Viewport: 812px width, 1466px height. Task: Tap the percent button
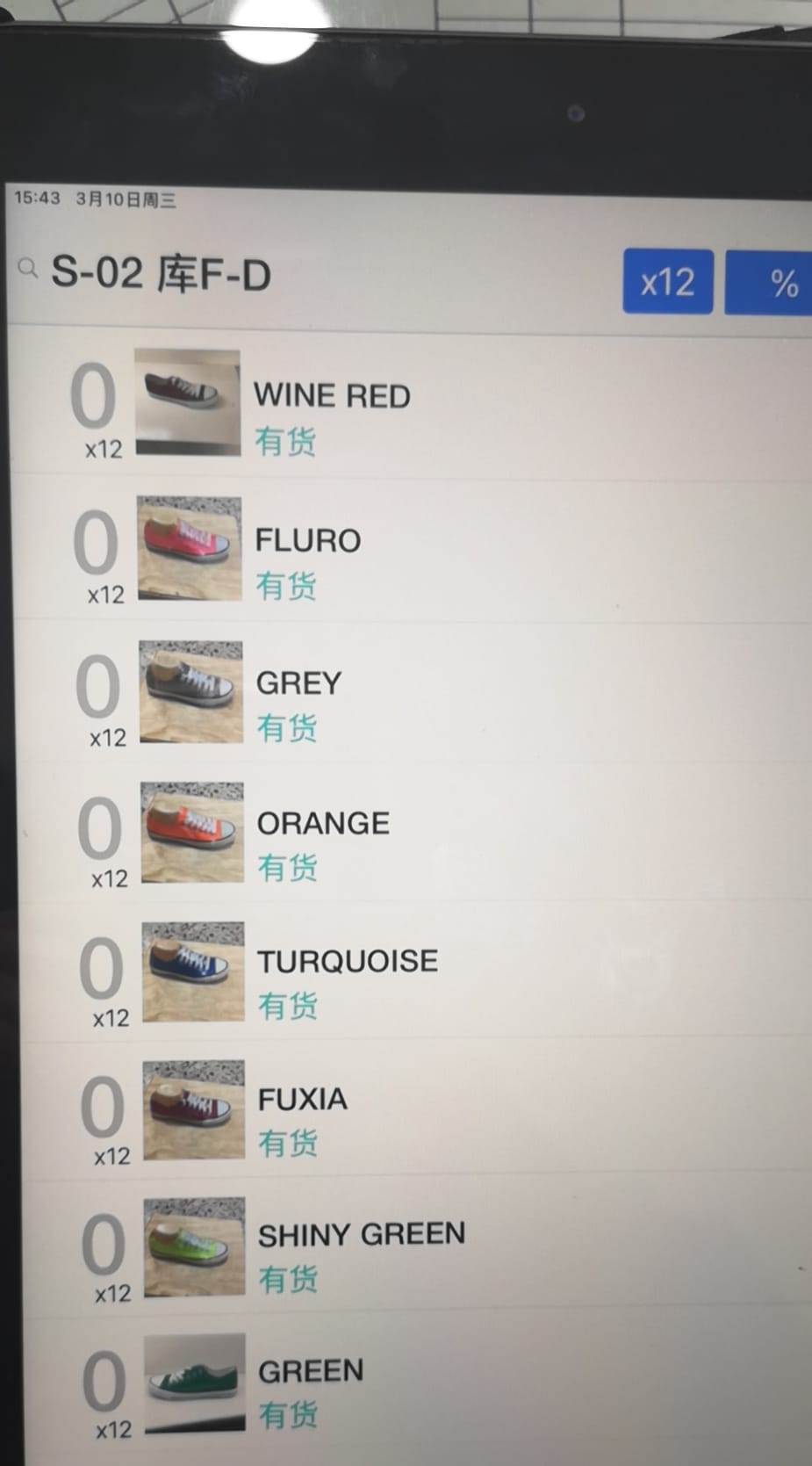point(769,283)
